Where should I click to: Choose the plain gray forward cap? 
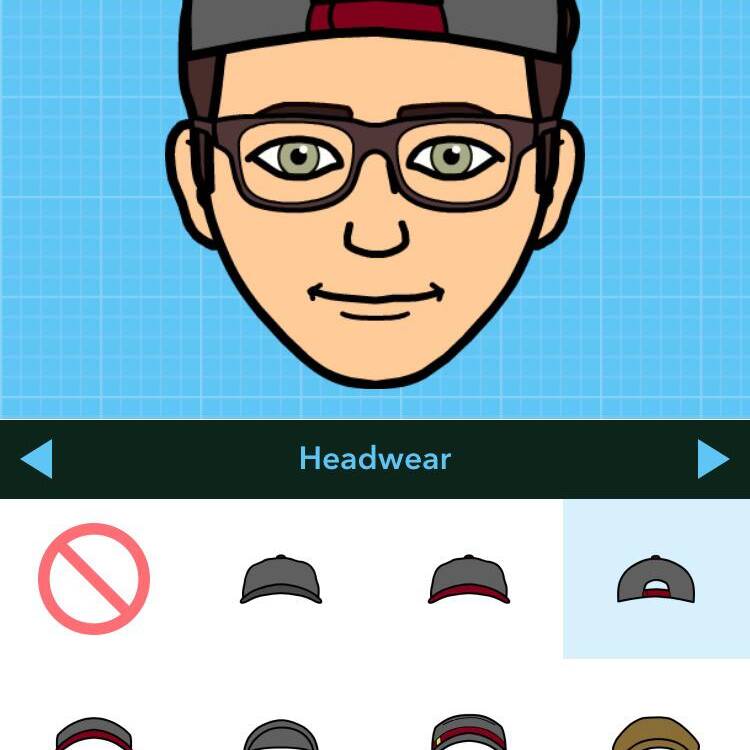281,580
